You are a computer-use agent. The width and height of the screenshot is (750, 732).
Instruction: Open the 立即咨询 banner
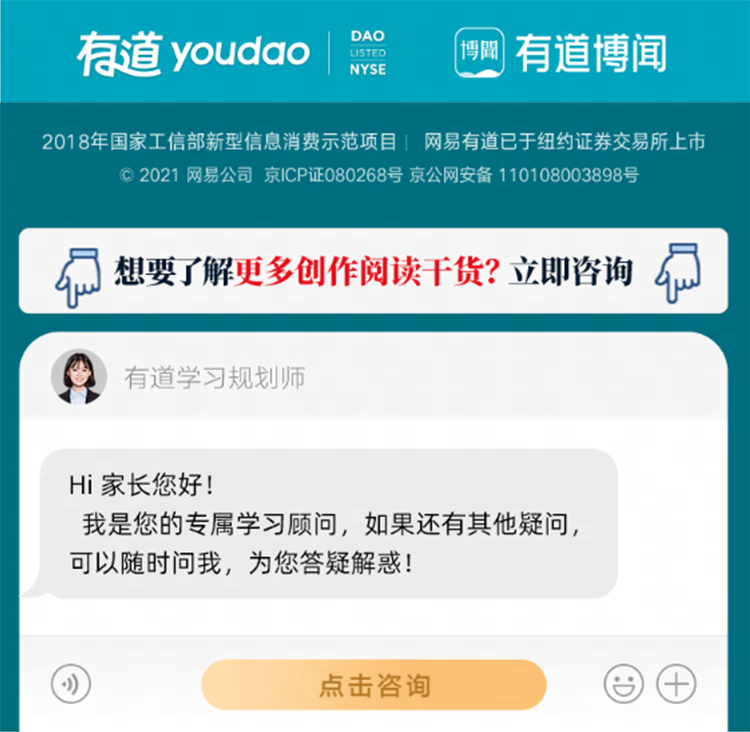pyautogui.click(x=374, y=271)
